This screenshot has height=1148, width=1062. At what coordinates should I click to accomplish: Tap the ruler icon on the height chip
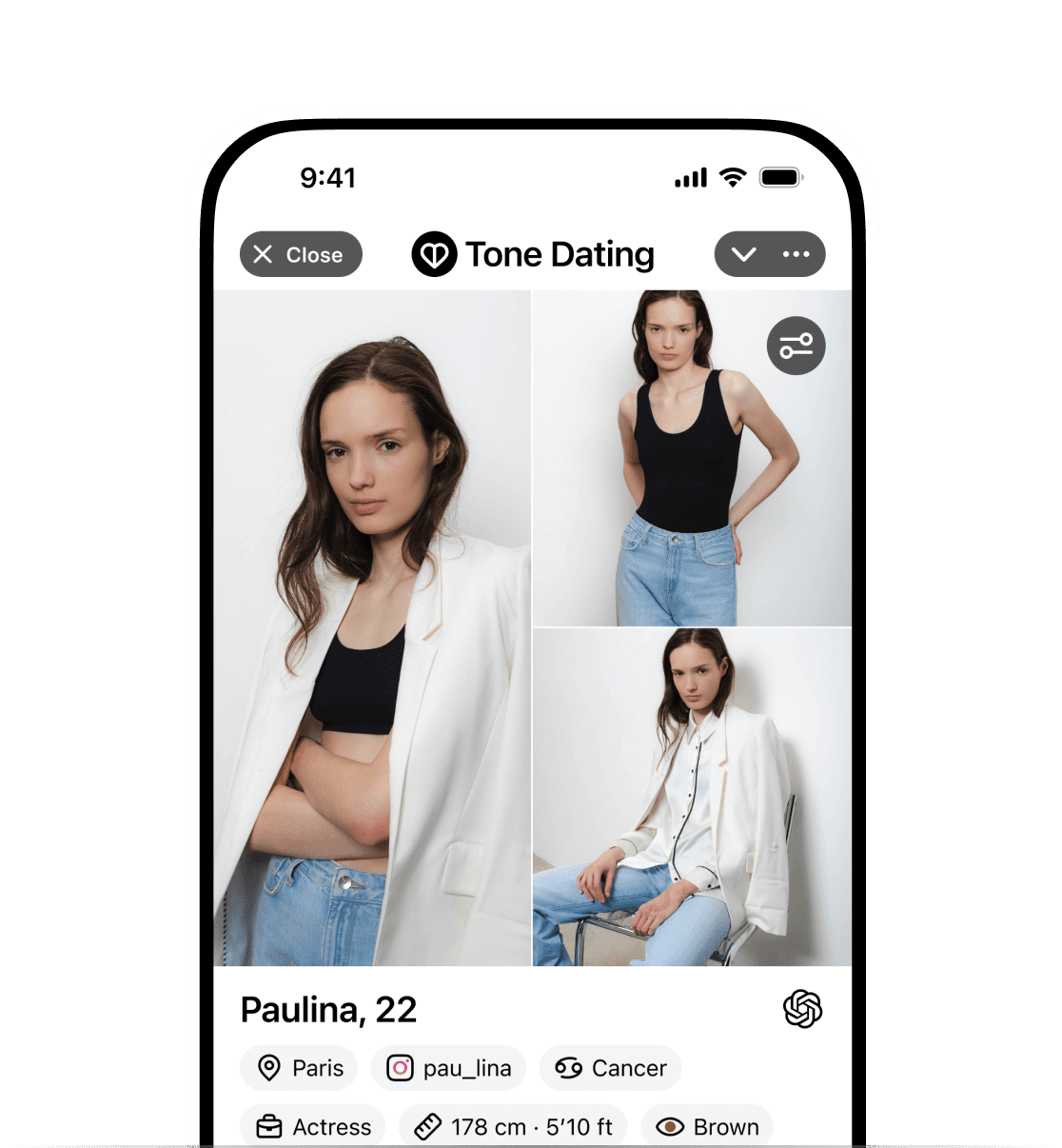pyautogui.click(x=430, y=1127)
